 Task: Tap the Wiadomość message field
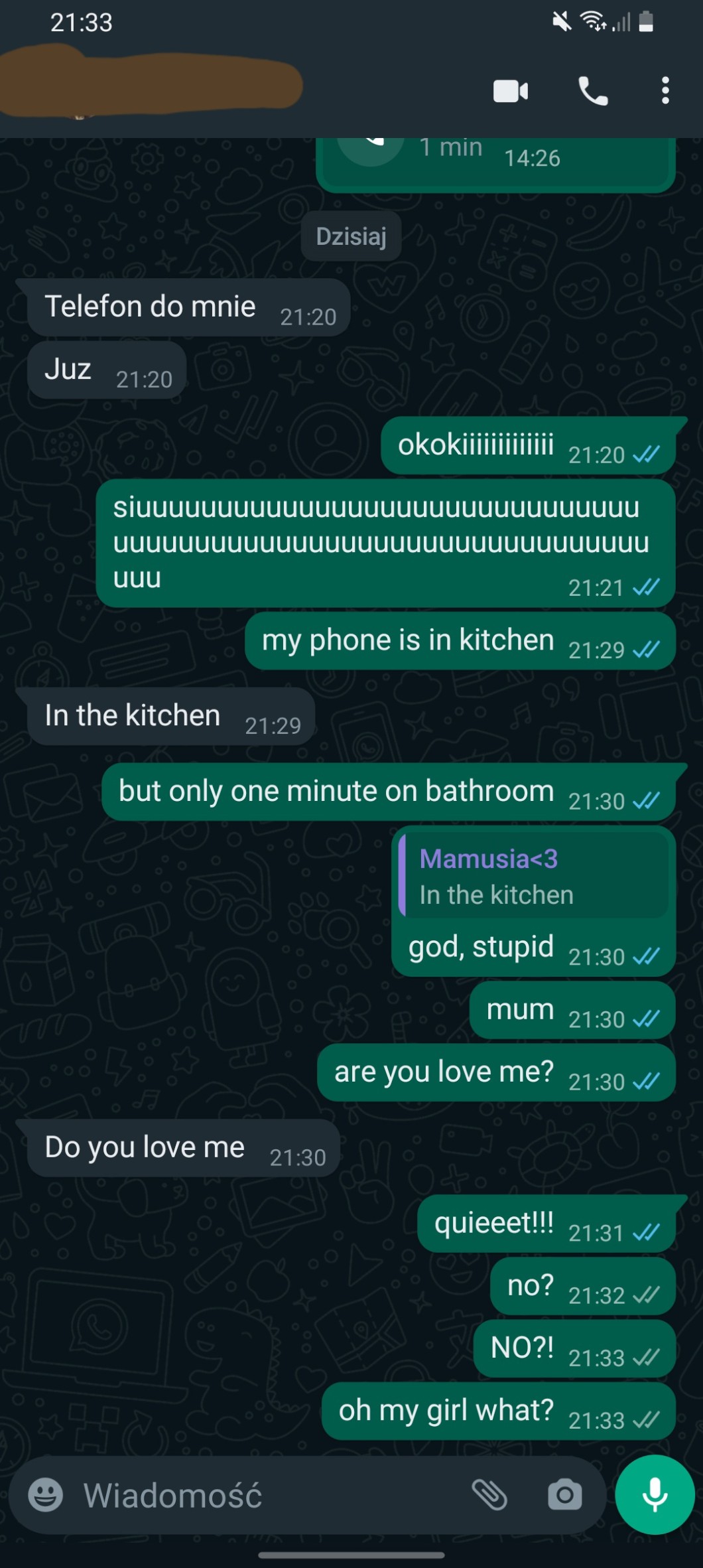[265, 1496]
